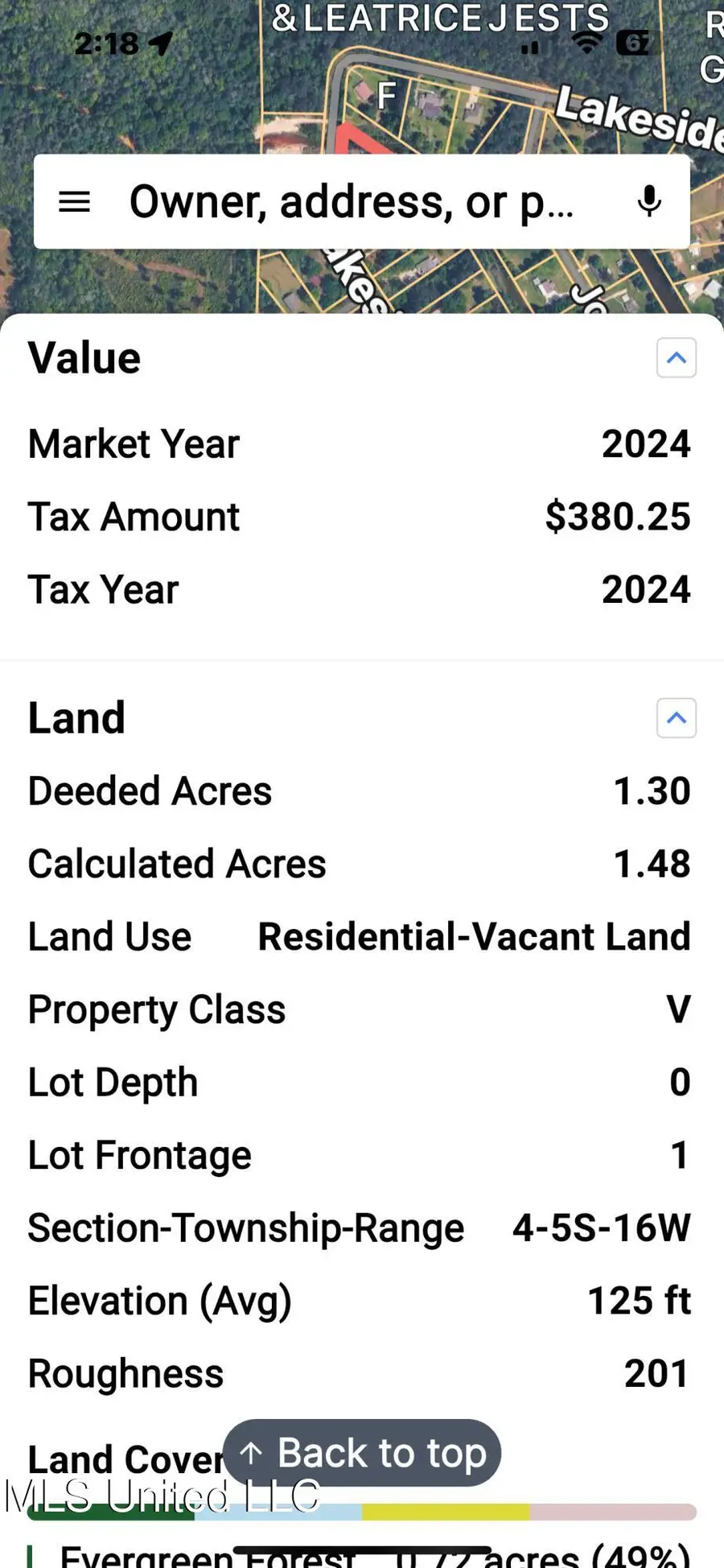724x1568 pixels.
Task: Open the hamburger menu in search bar
Action: [75, 201]
